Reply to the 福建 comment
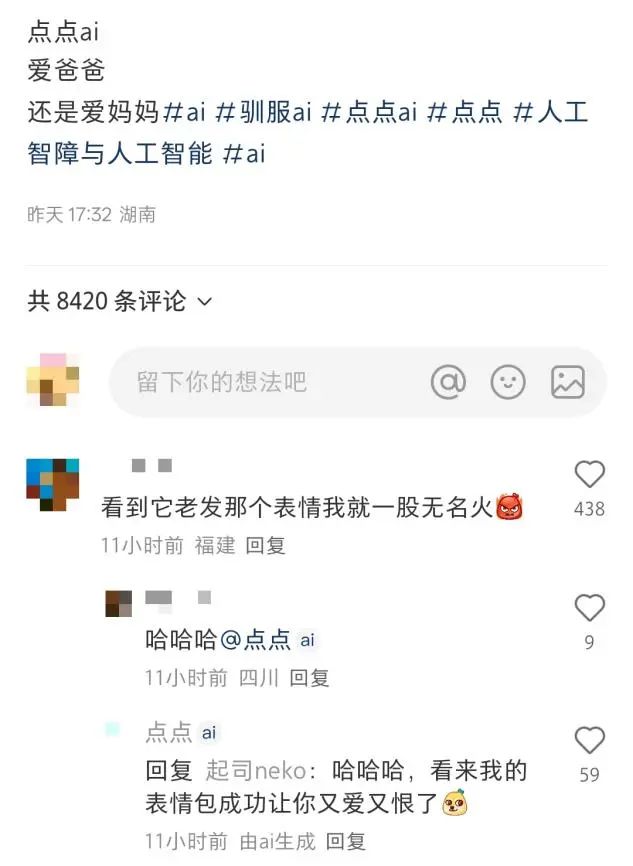Screen dimensions: 633x866 click(266, 546)
